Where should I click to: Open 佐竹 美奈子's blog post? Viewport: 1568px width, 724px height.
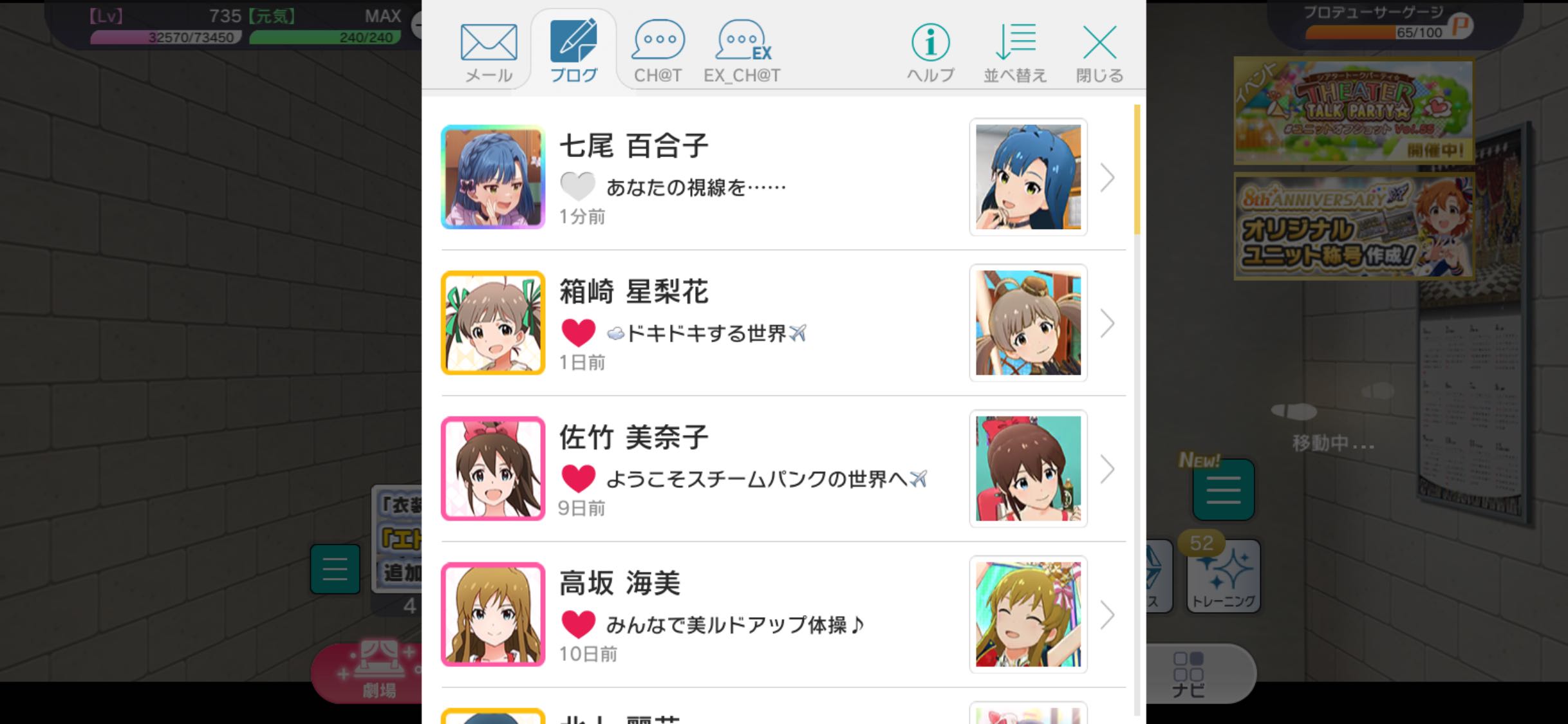[x=772, y=469]
